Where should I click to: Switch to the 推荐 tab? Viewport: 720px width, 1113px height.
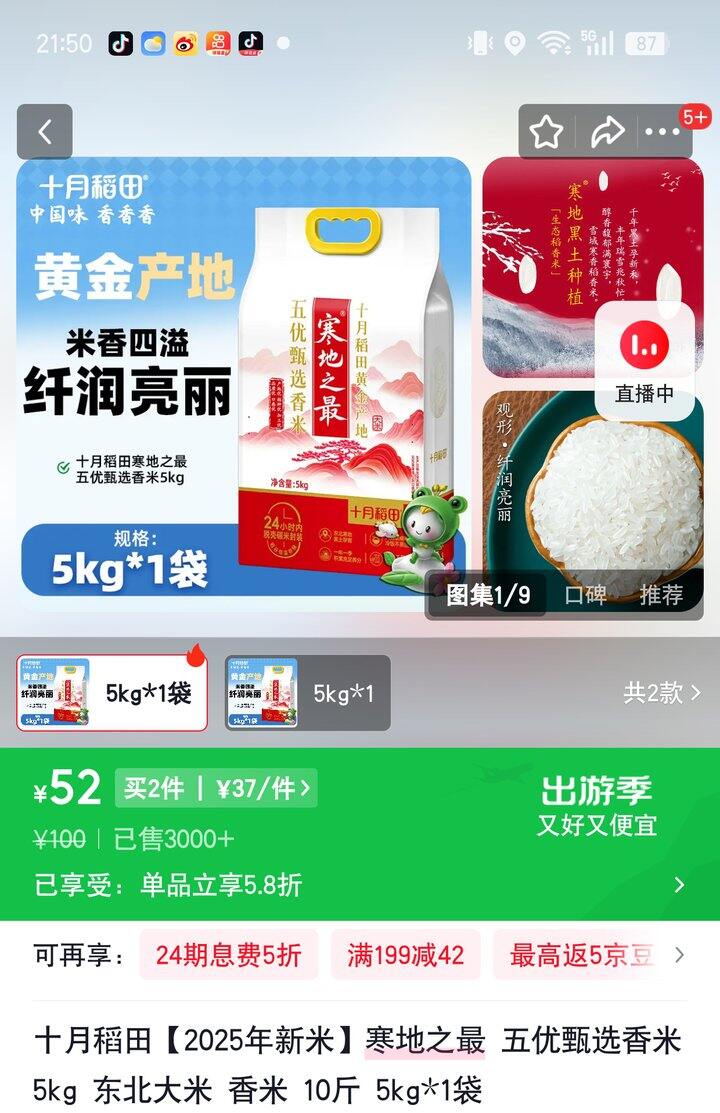point(661,595)
